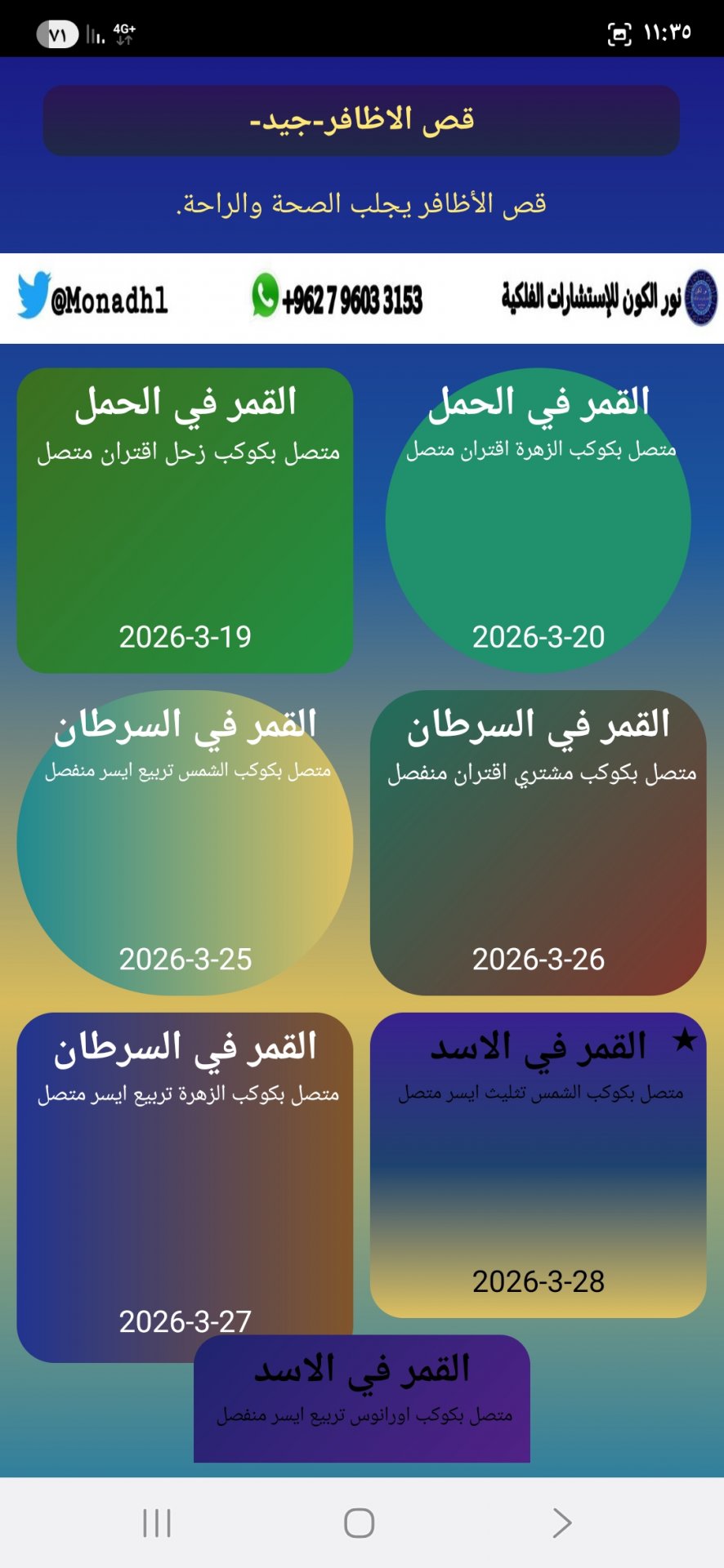The width and height of the screenshot is (724, 1568).
Task: Open the 2026-3-19 القمر في الحمل card
Action: click(184, 514)
